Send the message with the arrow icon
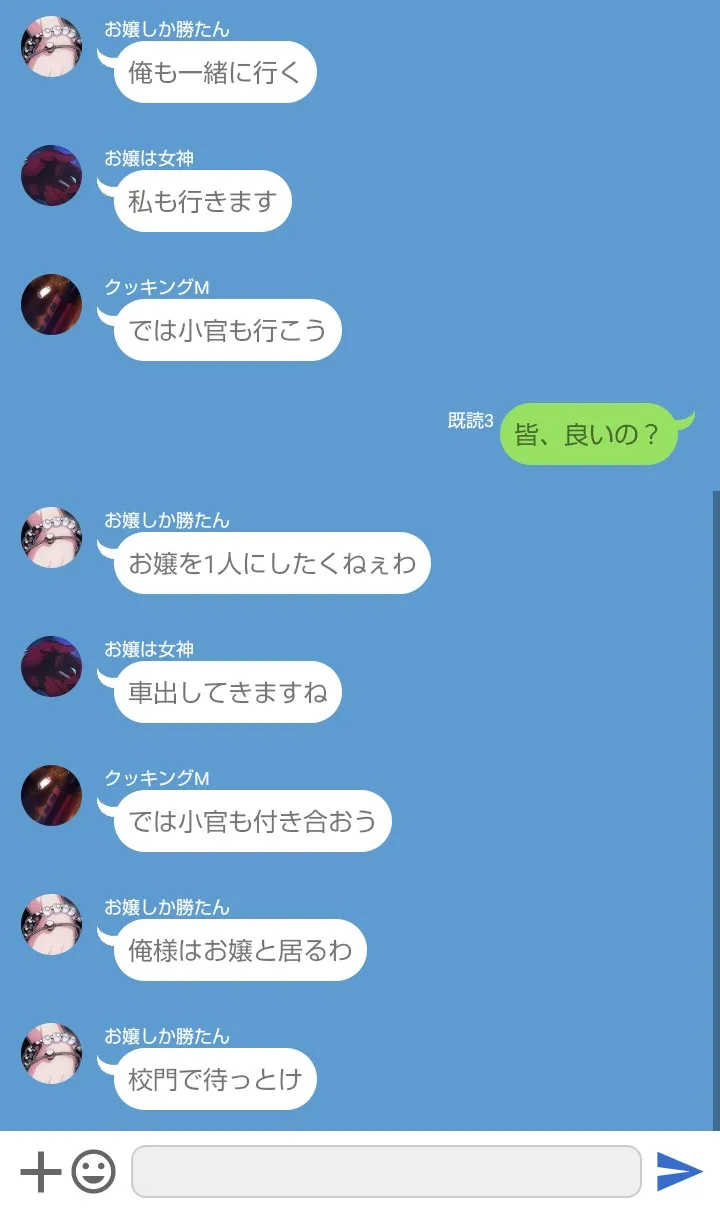This screenshot has height=1210, width=720. [679, 1171]
